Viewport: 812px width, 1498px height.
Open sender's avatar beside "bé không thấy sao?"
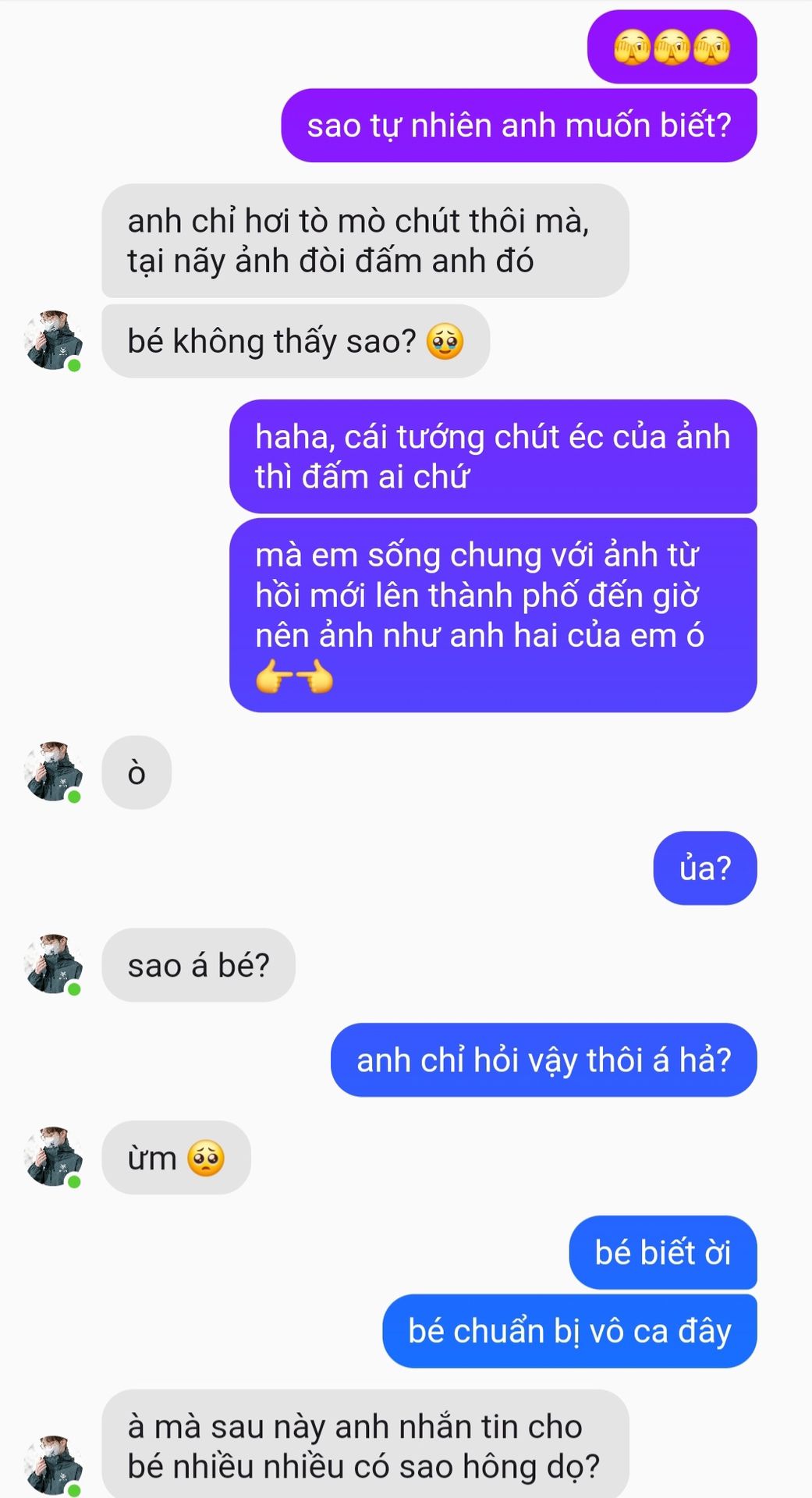[53, 340]
